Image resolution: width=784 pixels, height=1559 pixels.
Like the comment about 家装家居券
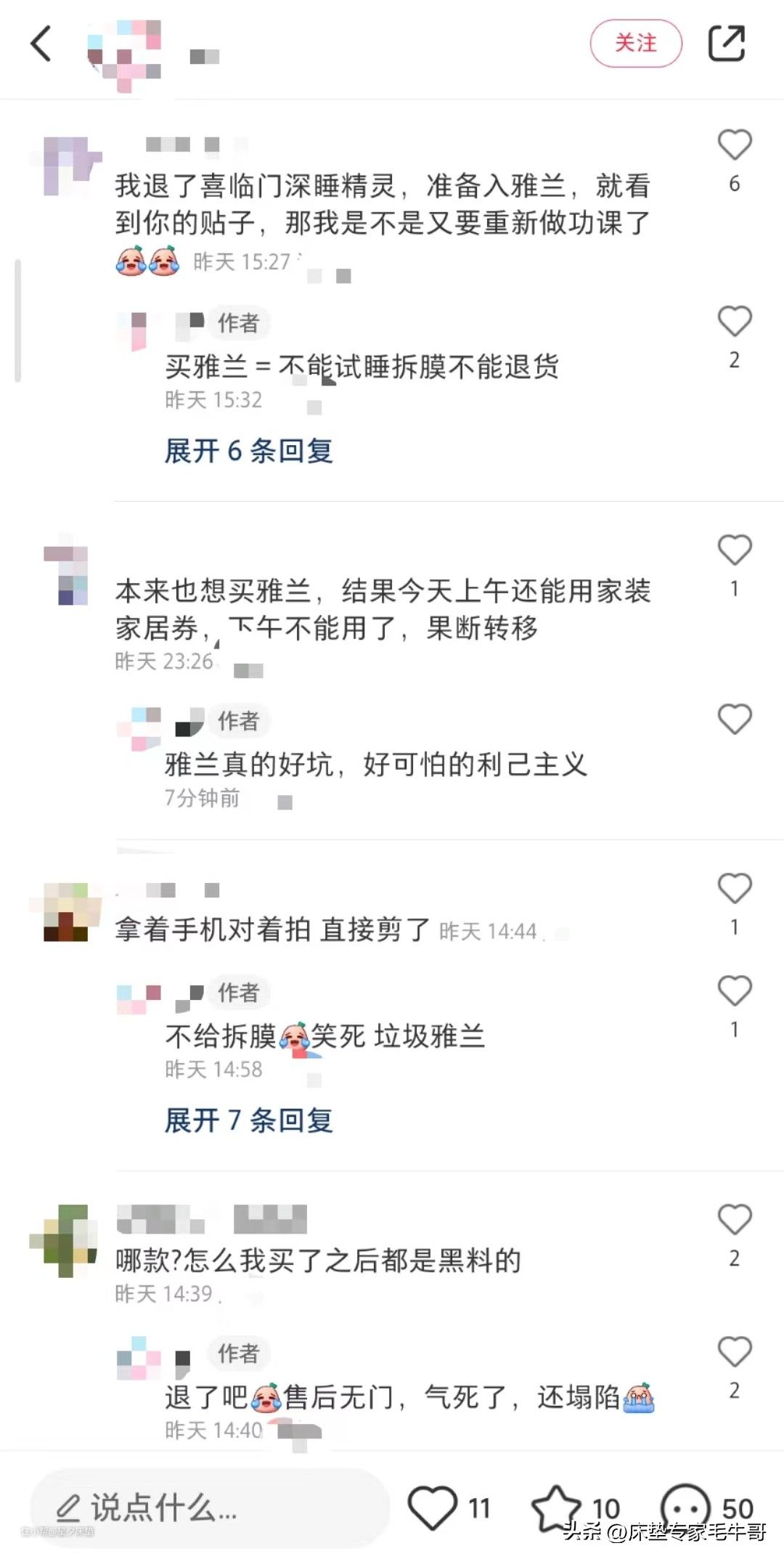(x=734, y=550)
